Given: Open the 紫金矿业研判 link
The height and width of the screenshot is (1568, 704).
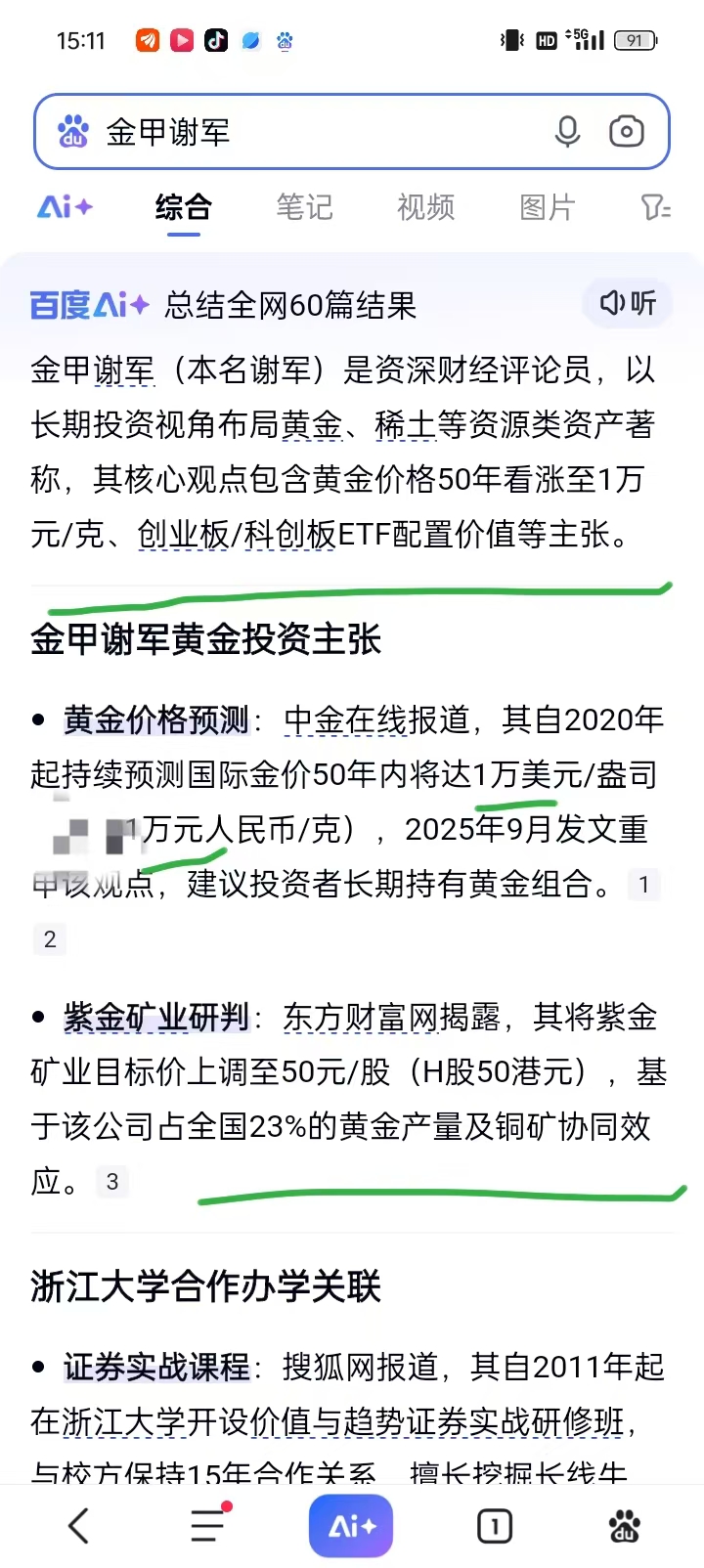Looking at the screenshot, I should click(x=155, y=1018).
